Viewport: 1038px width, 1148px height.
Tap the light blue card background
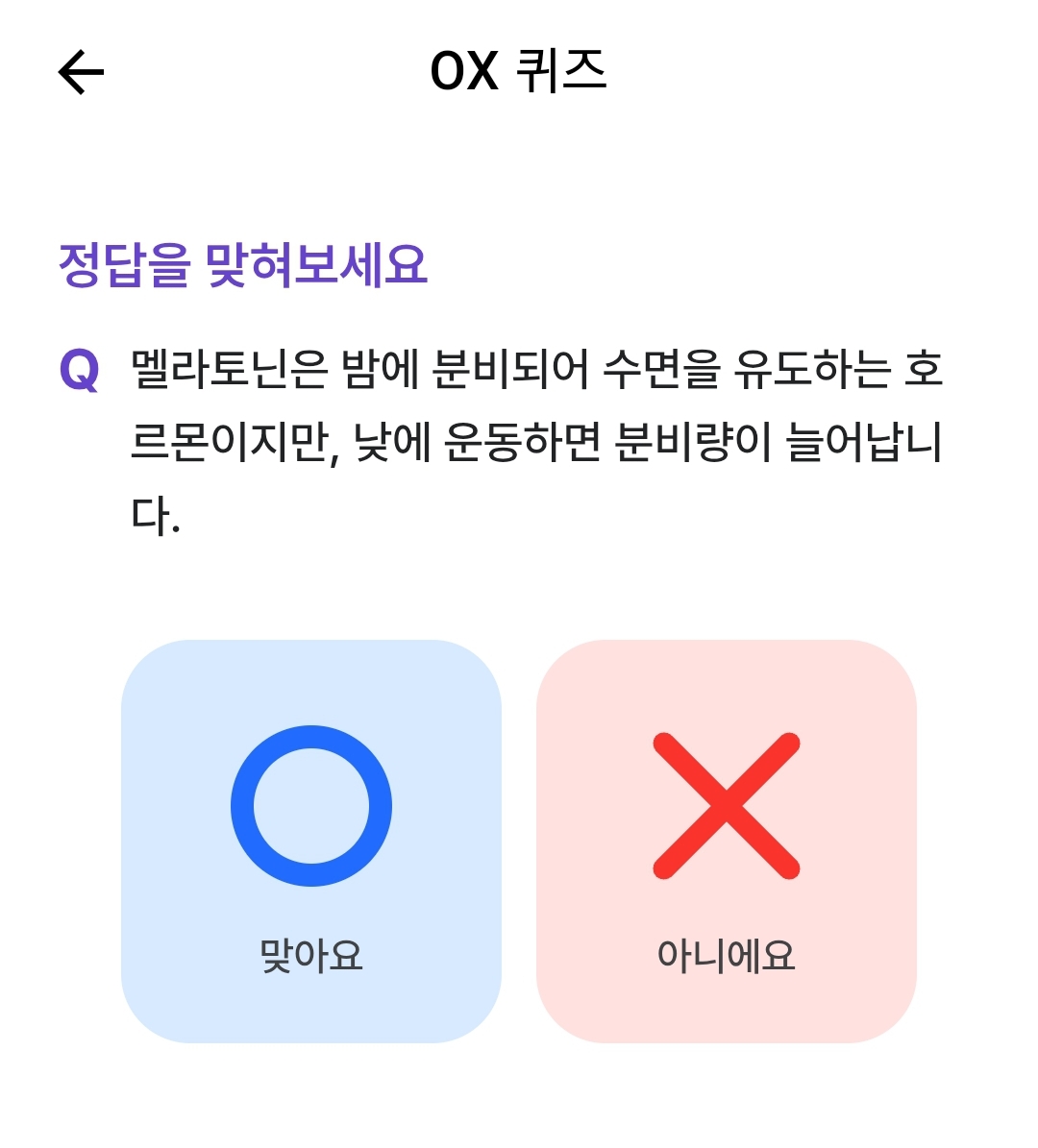pyautogui.click(x=310, y=692)
